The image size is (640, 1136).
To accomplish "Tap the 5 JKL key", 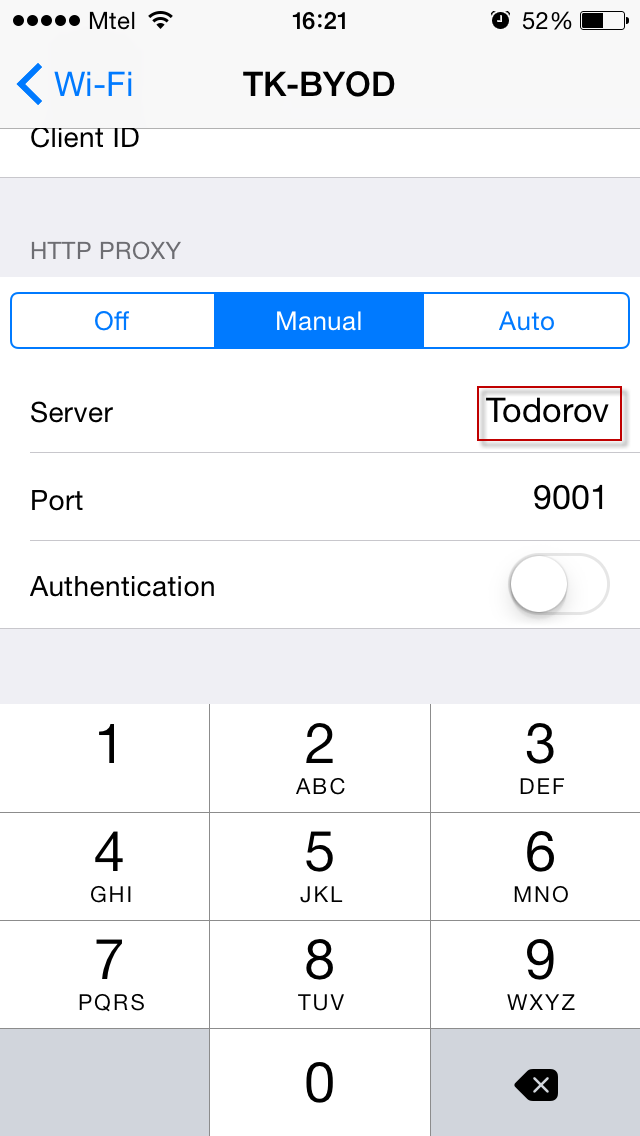I will (x=320, y=866).
